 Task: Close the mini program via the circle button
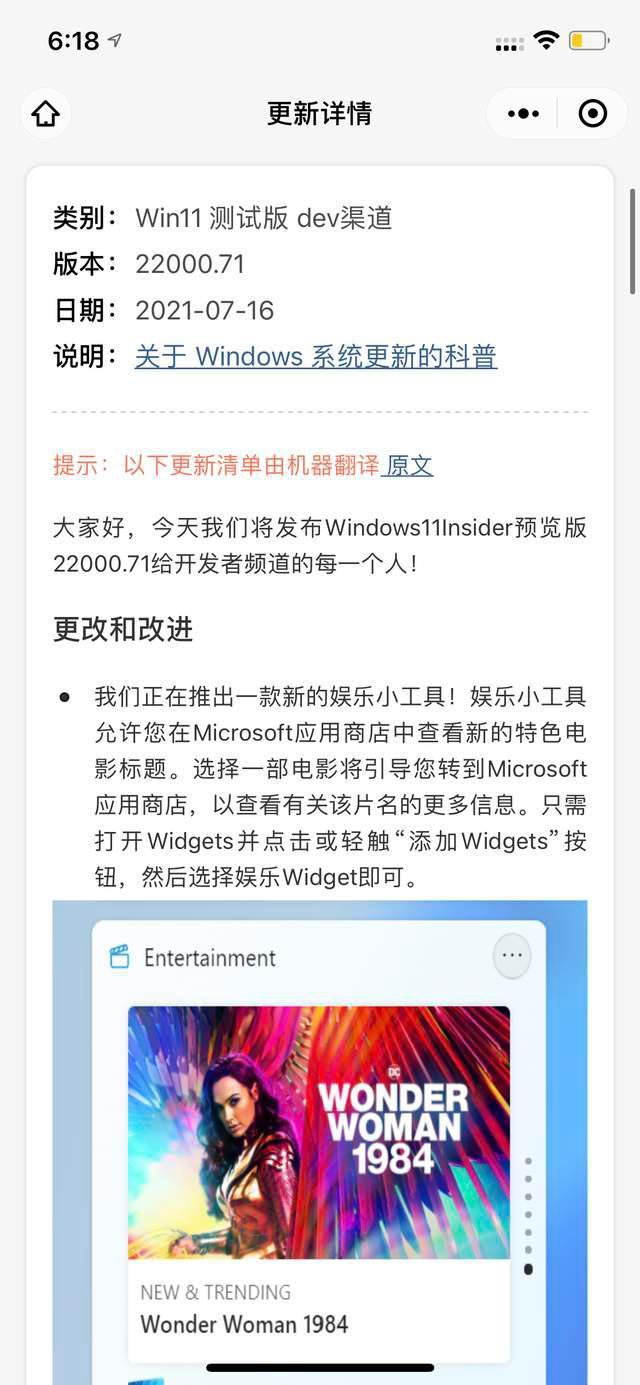tap(593, 114)
